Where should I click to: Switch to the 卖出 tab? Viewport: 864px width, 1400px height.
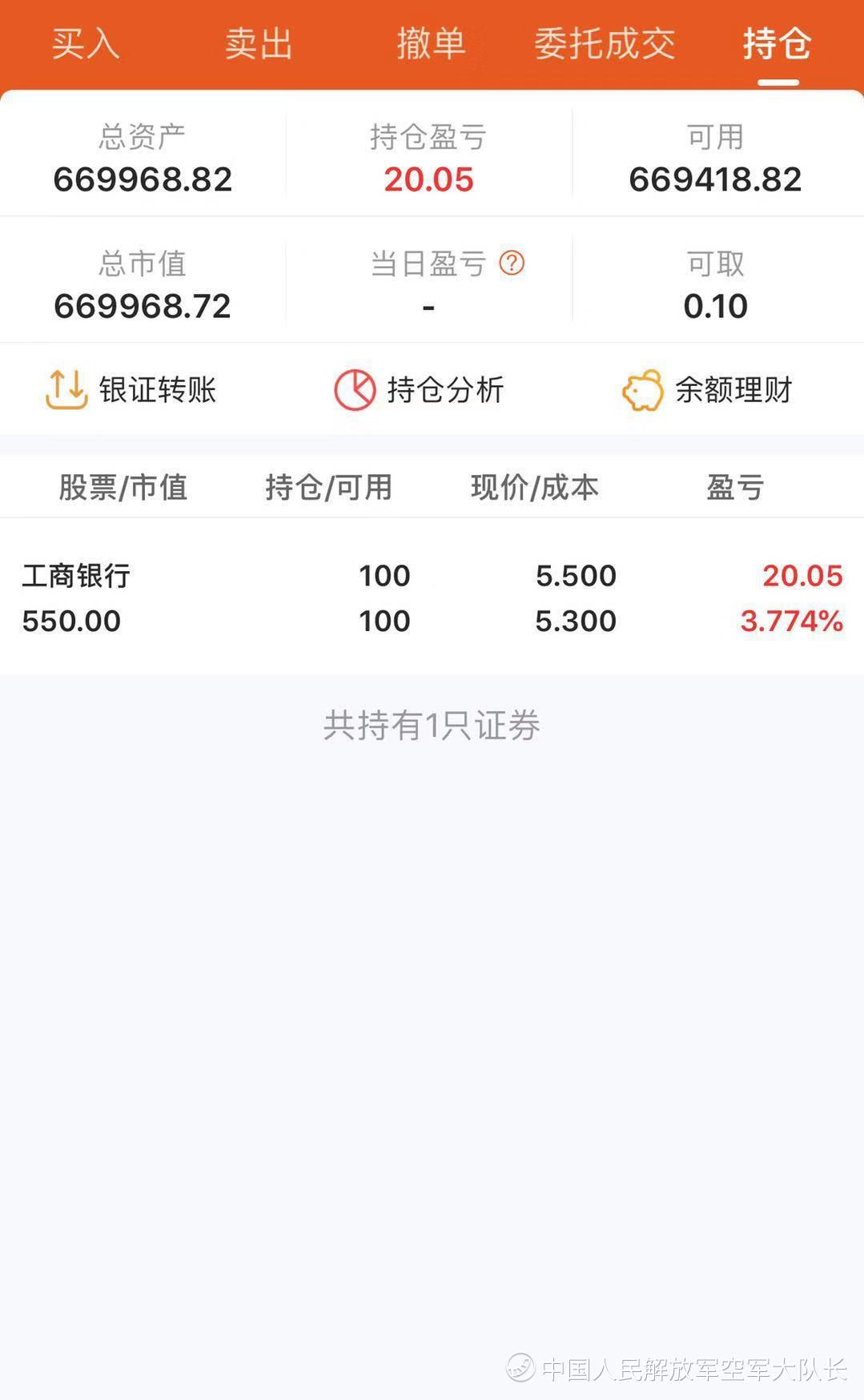click(259, 43)
